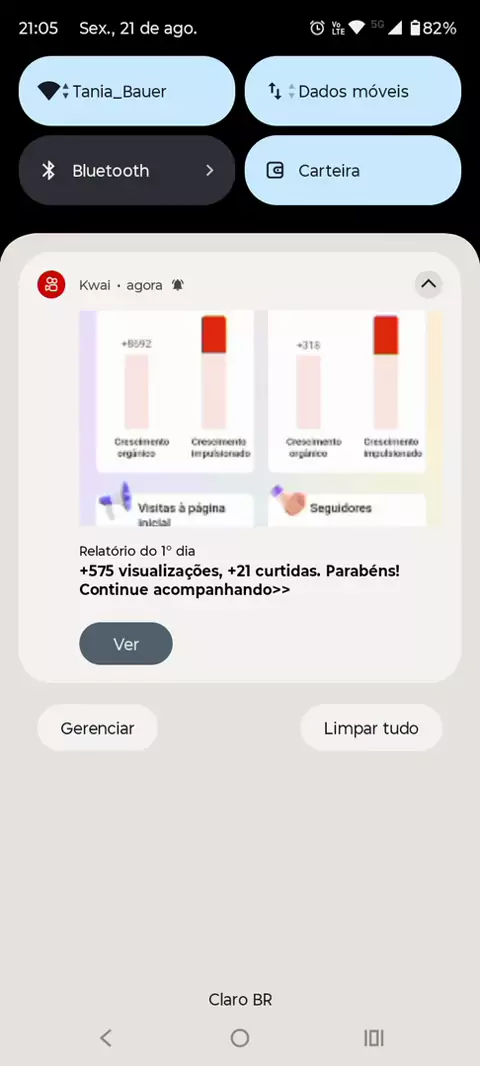Tap Ver on the Kwai notification
480x1066 pixels.
(126, 644)
